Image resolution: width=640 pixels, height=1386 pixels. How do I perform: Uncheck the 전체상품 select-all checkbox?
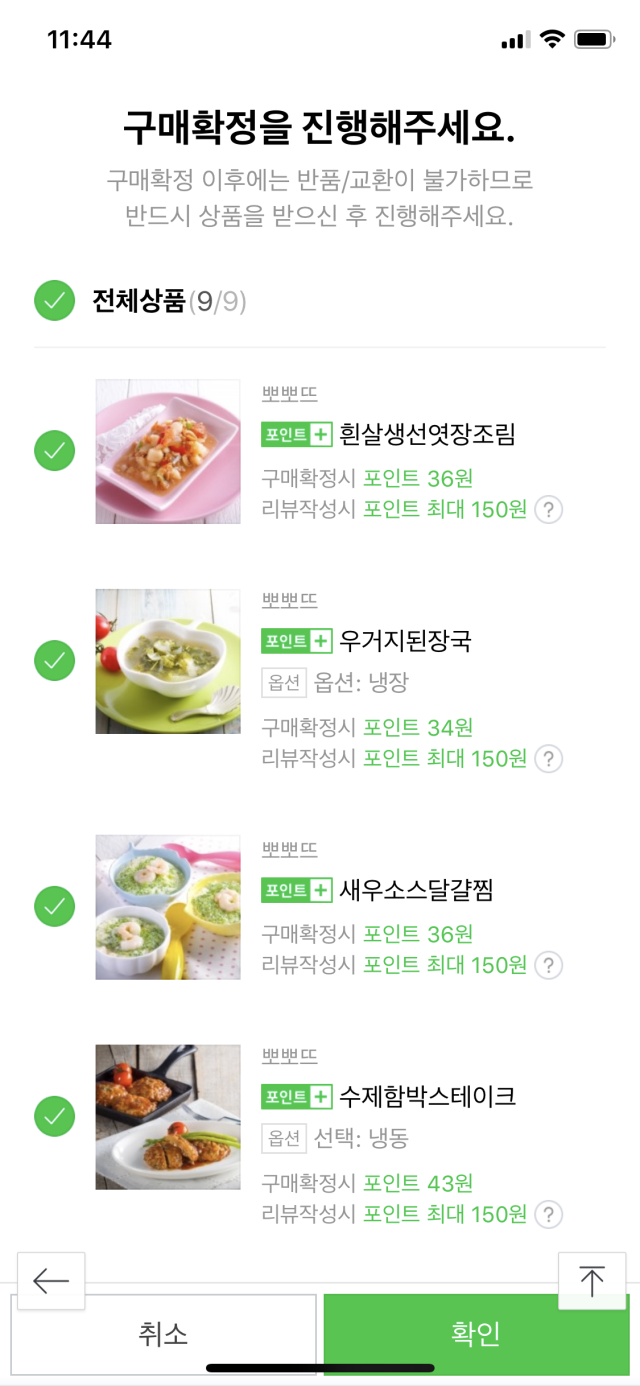click(55, 301)
